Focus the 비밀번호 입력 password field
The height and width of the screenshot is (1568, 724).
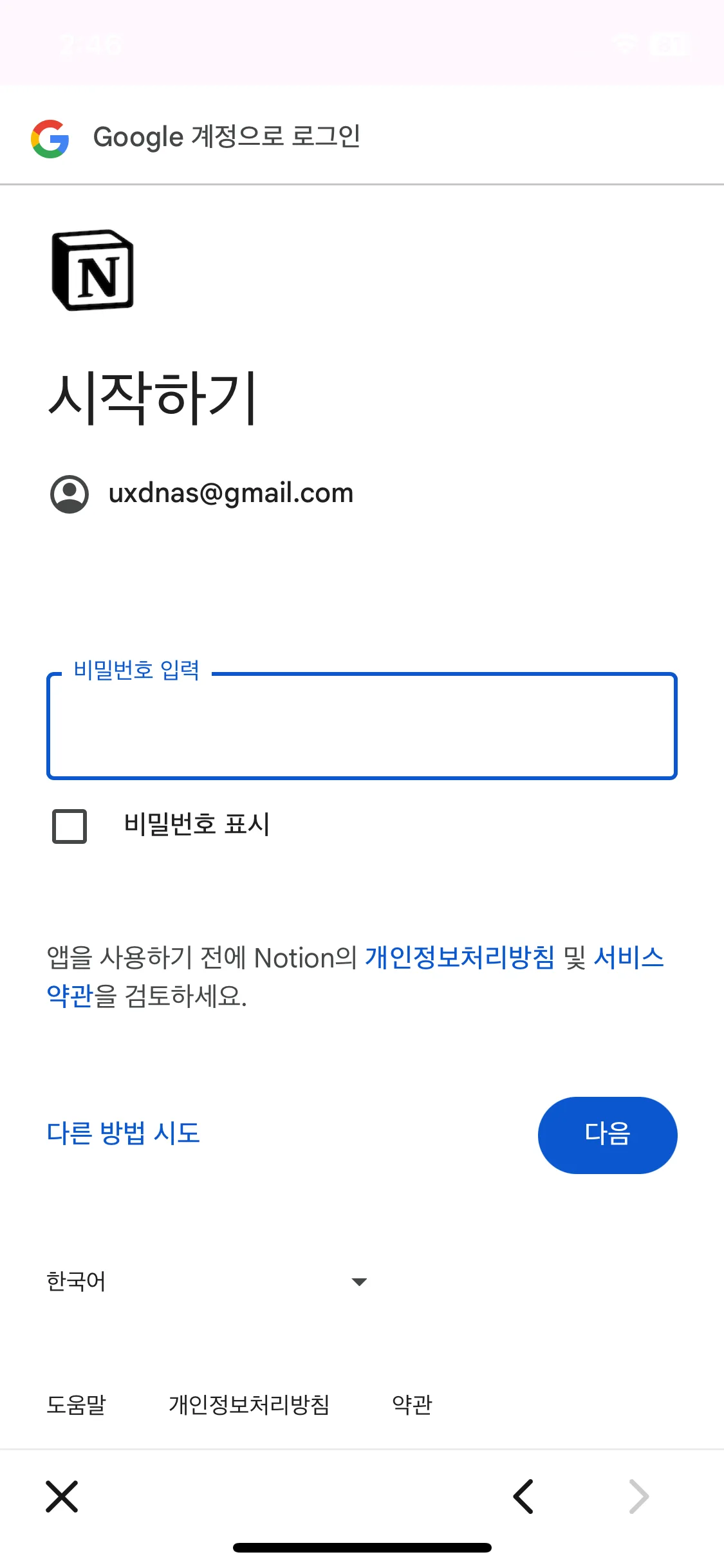tap(362, 726)
